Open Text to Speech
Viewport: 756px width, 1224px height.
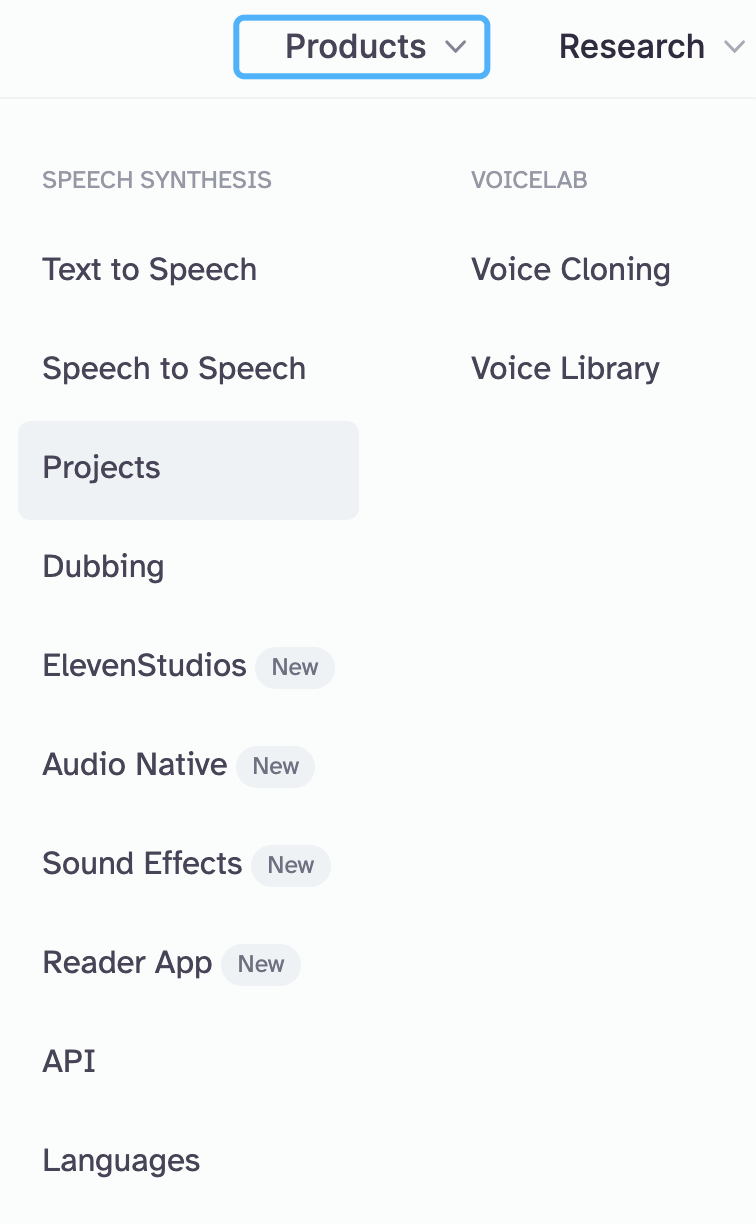coord(150,270)
